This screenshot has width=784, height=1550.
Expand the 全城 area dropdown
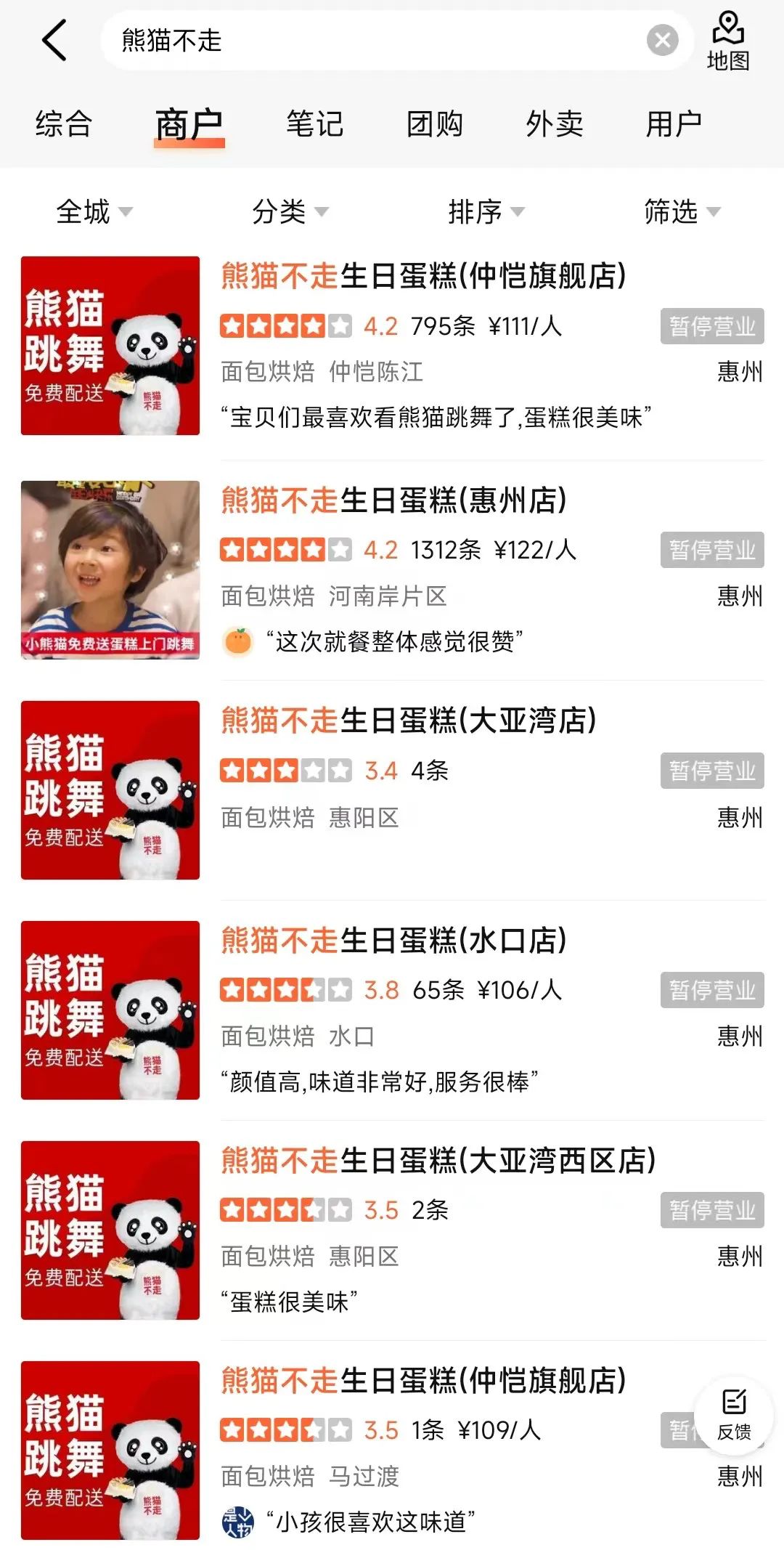[x=94, y=212]
